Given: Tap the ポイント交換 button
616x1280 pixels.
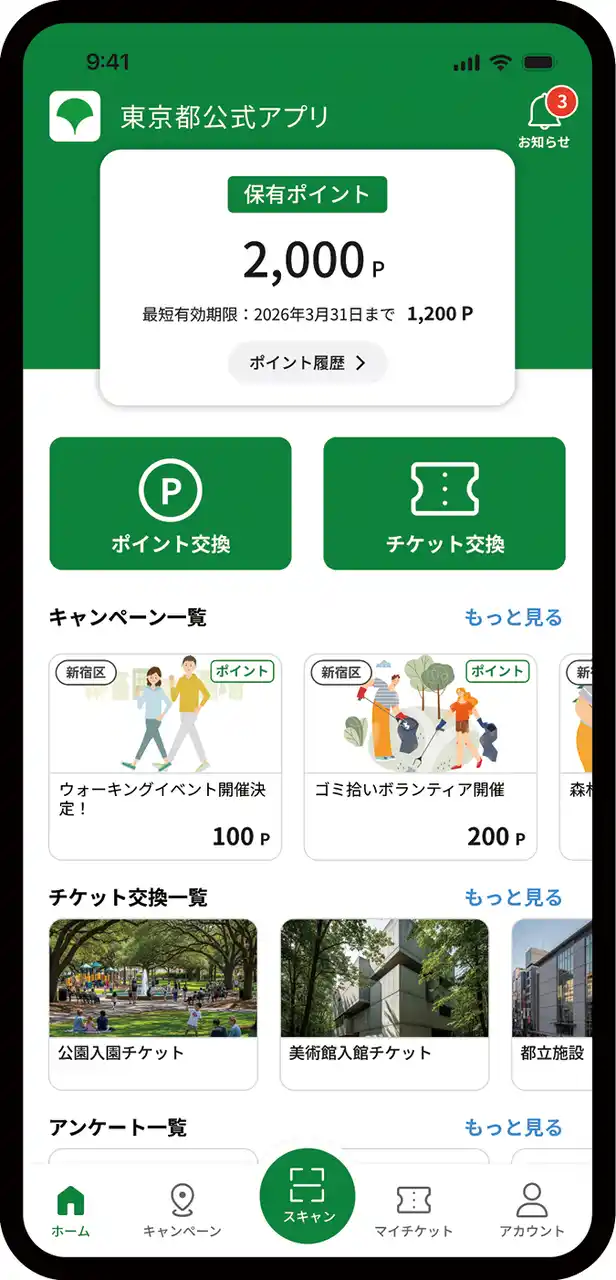Looking at the screenshot, I should pyautogui.click(x=170, y=503).
